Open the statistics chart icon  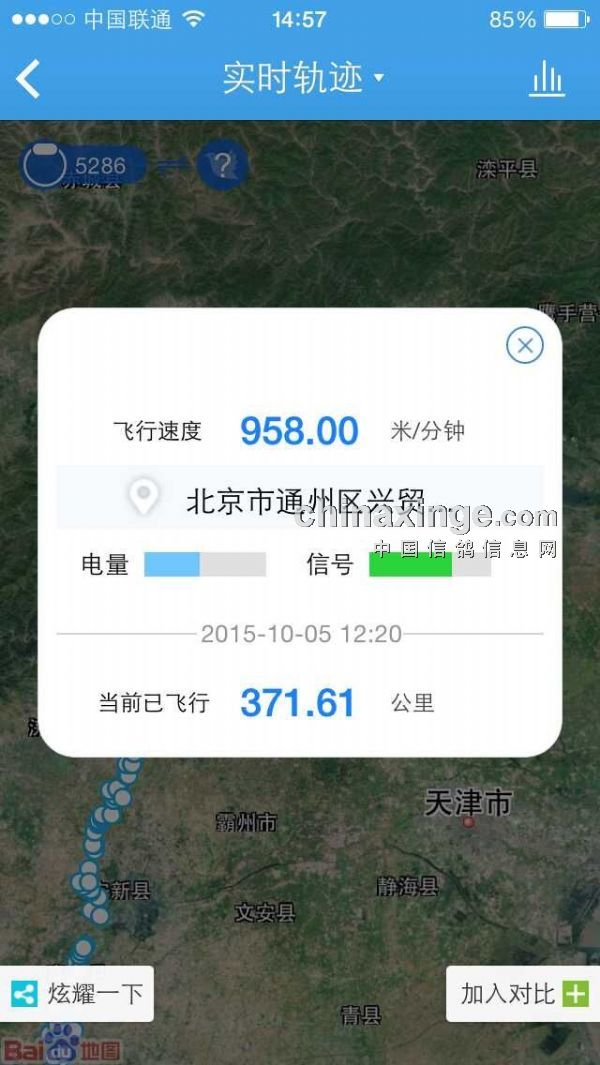coord(547,79)
